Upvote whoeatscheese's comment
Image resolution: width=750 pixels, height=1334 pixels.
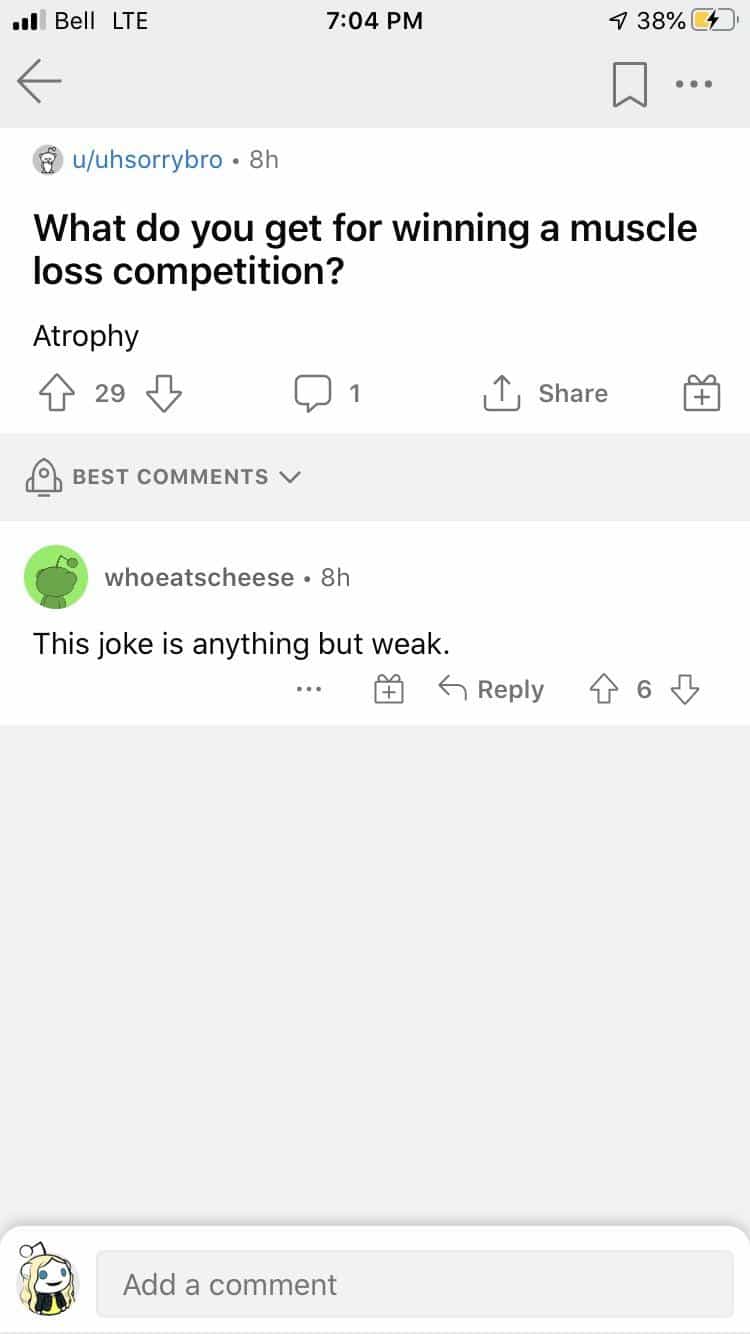[x=603, y=689]
